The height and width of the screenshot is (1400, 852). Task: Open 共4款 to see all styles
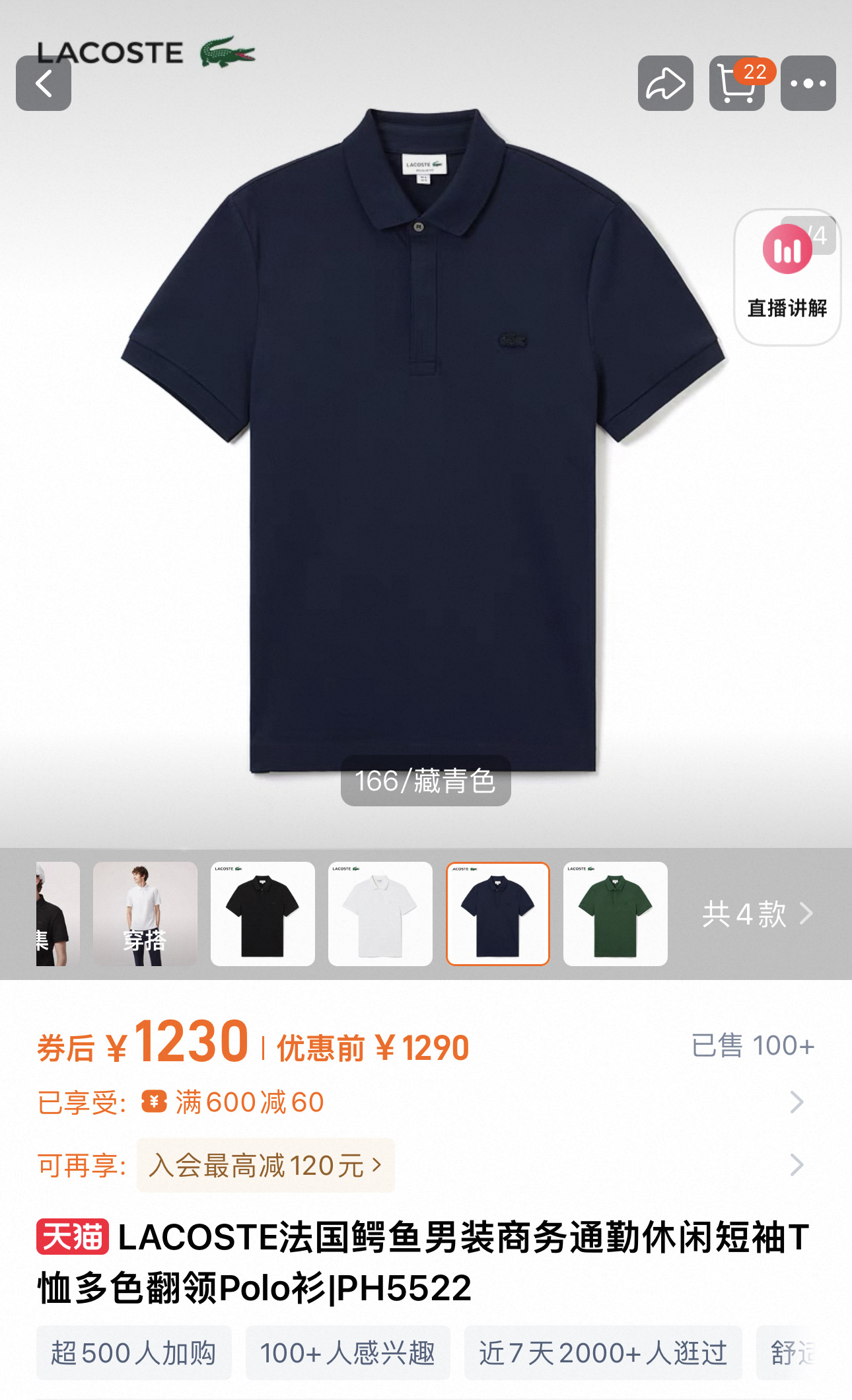[x=757, y=914]
